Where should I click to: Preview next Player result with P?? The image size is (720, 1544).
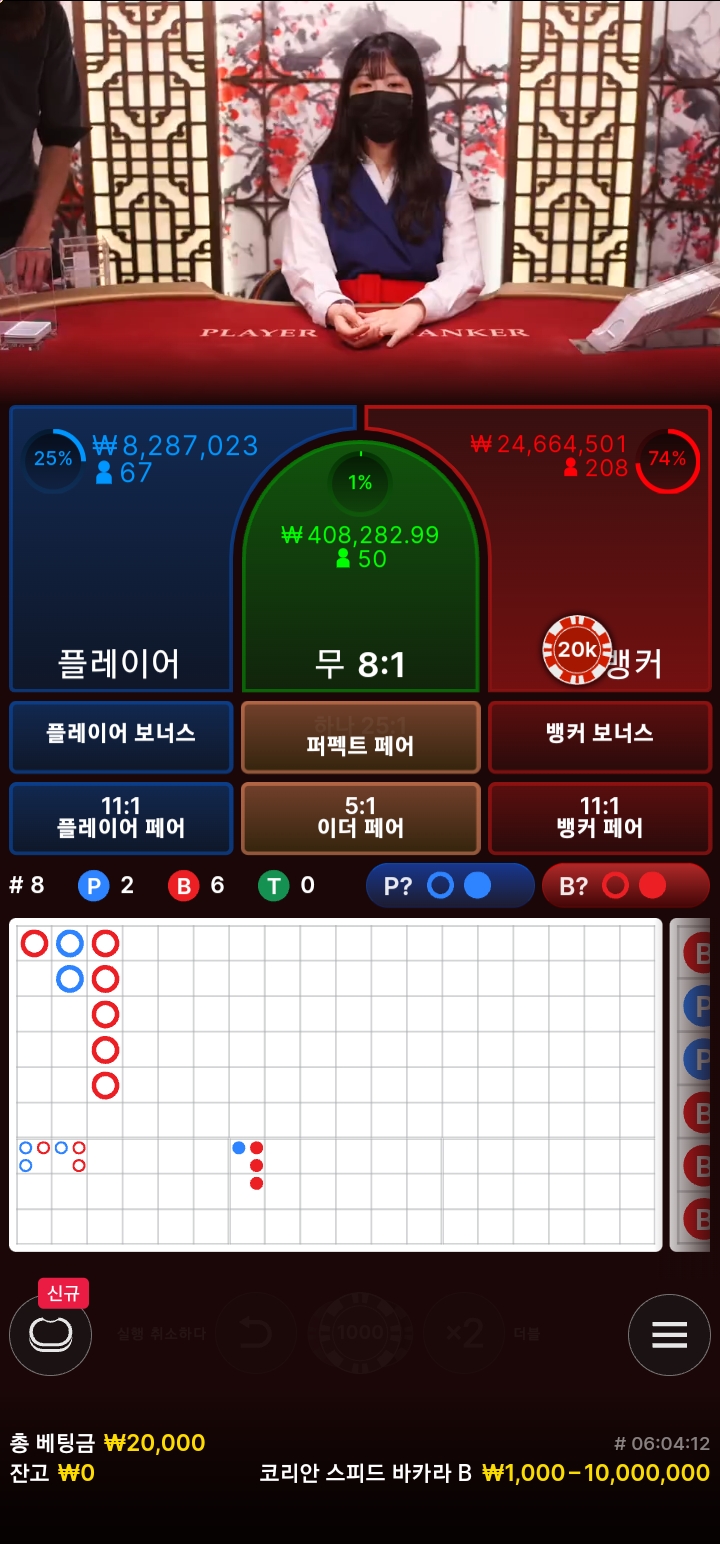coord(450,885)
